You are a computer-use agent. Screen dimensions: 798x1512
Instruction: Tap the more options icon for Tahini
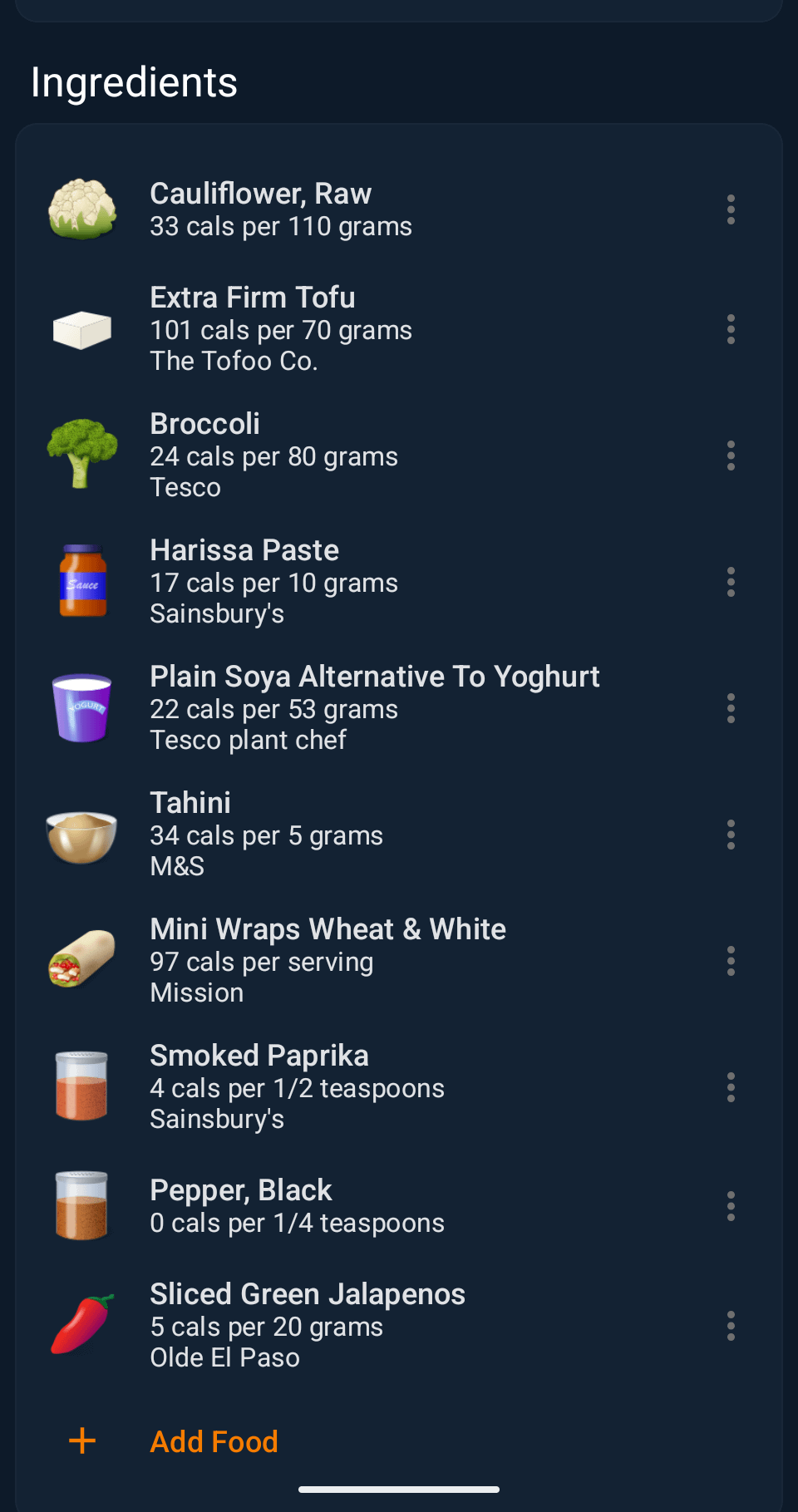pos(731,835)
